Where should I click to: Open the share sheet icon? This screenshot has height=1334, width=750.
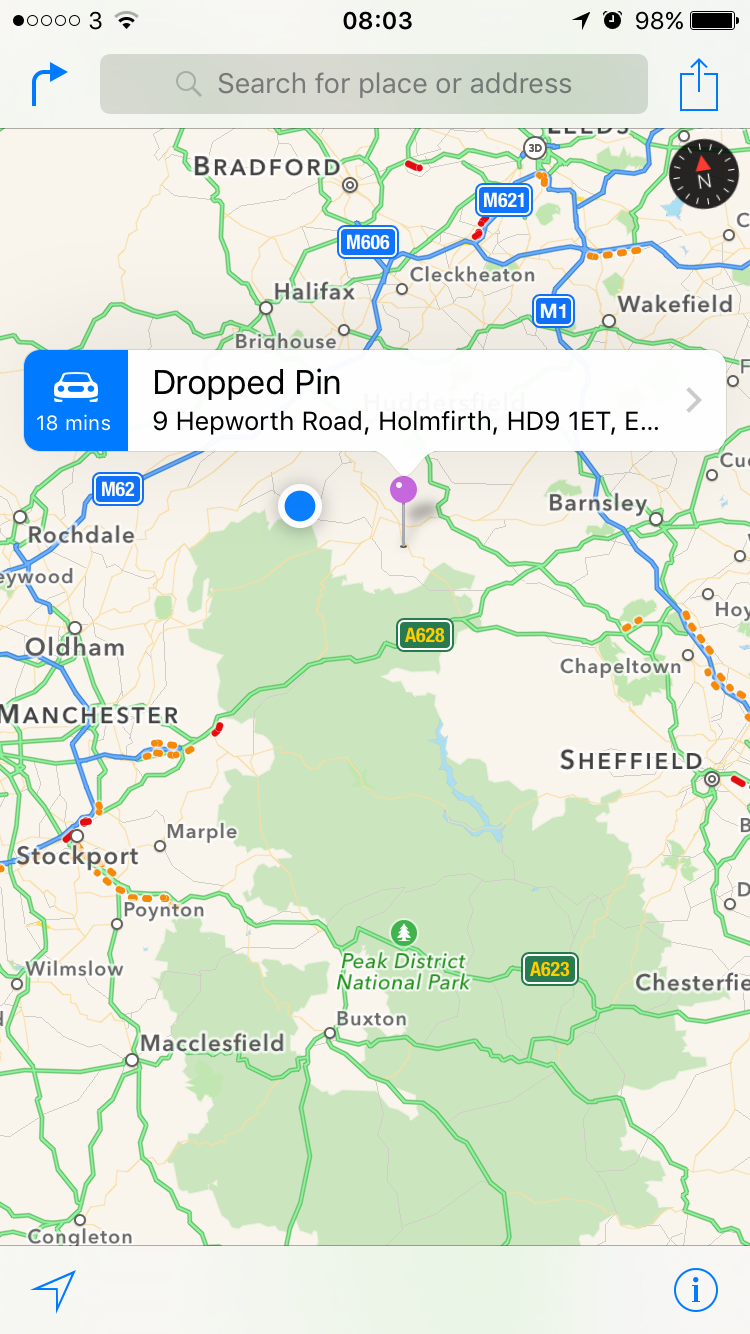click(699, 85)
